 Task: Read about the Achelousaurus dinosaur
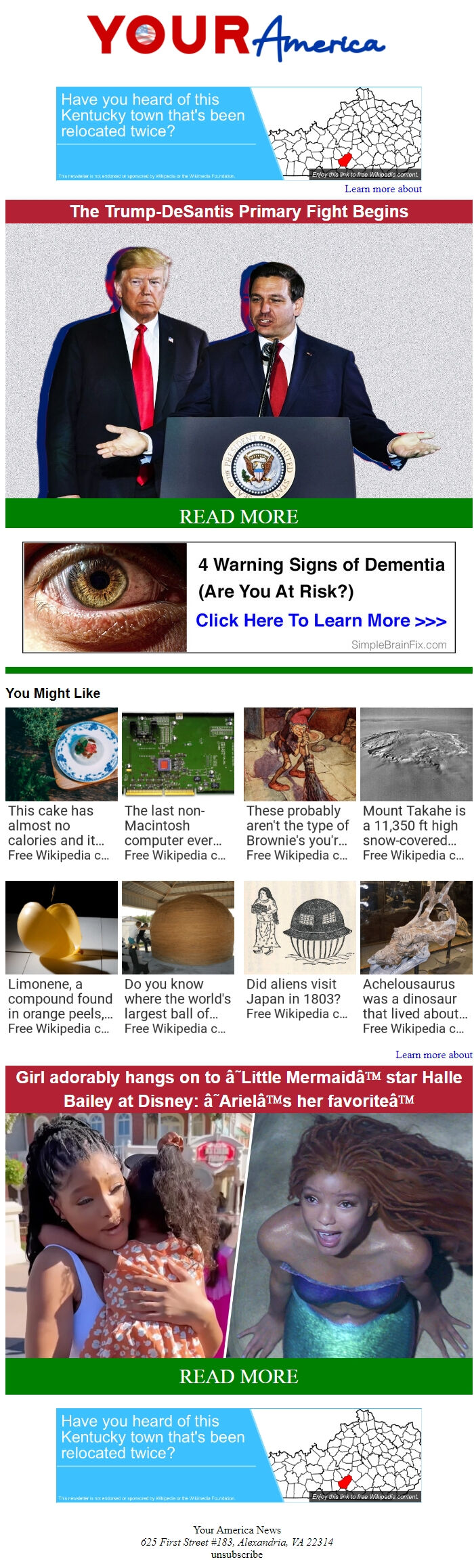point(416,957)
